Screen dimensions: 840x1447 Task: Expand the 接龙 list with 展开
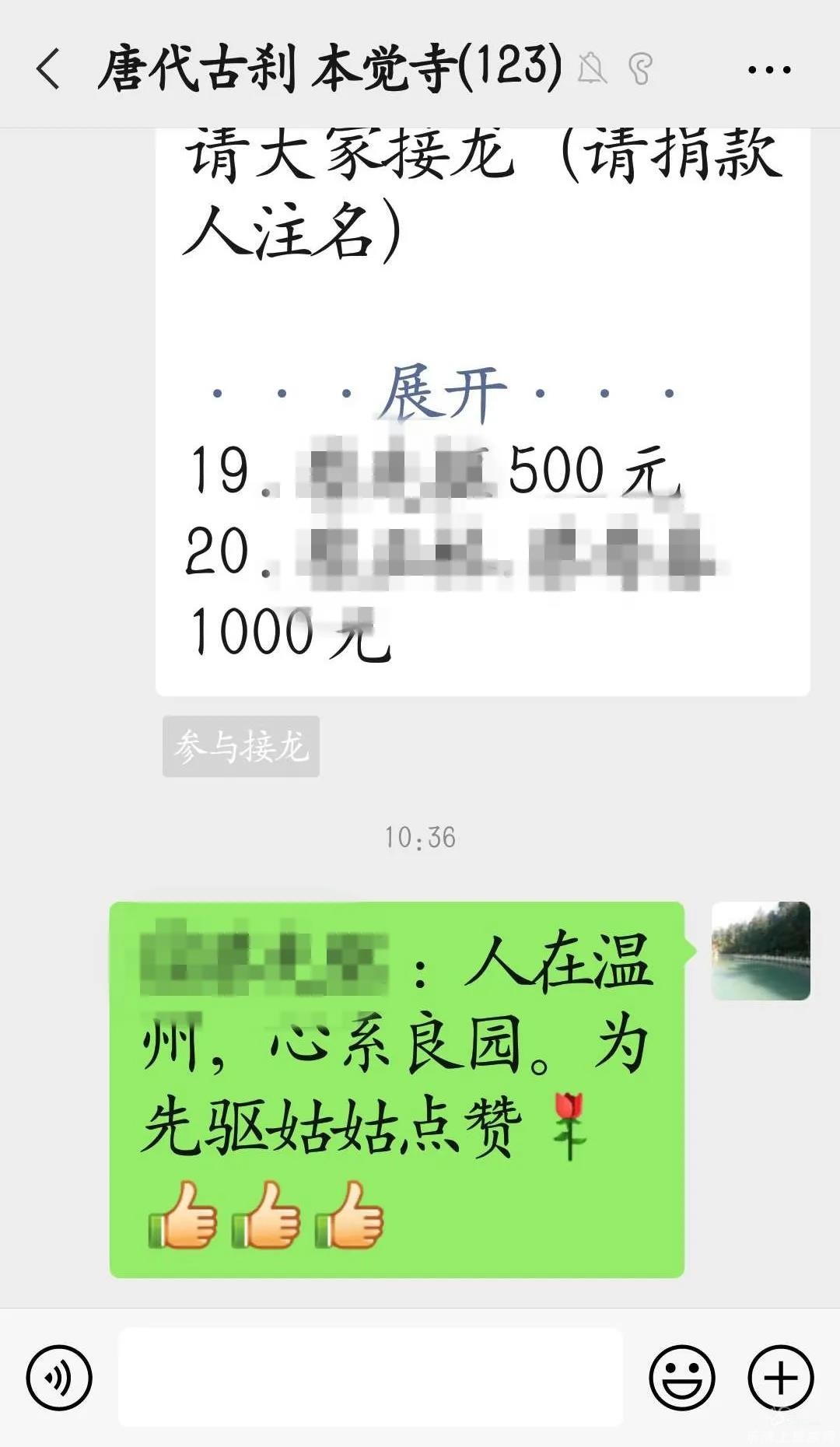443,393
